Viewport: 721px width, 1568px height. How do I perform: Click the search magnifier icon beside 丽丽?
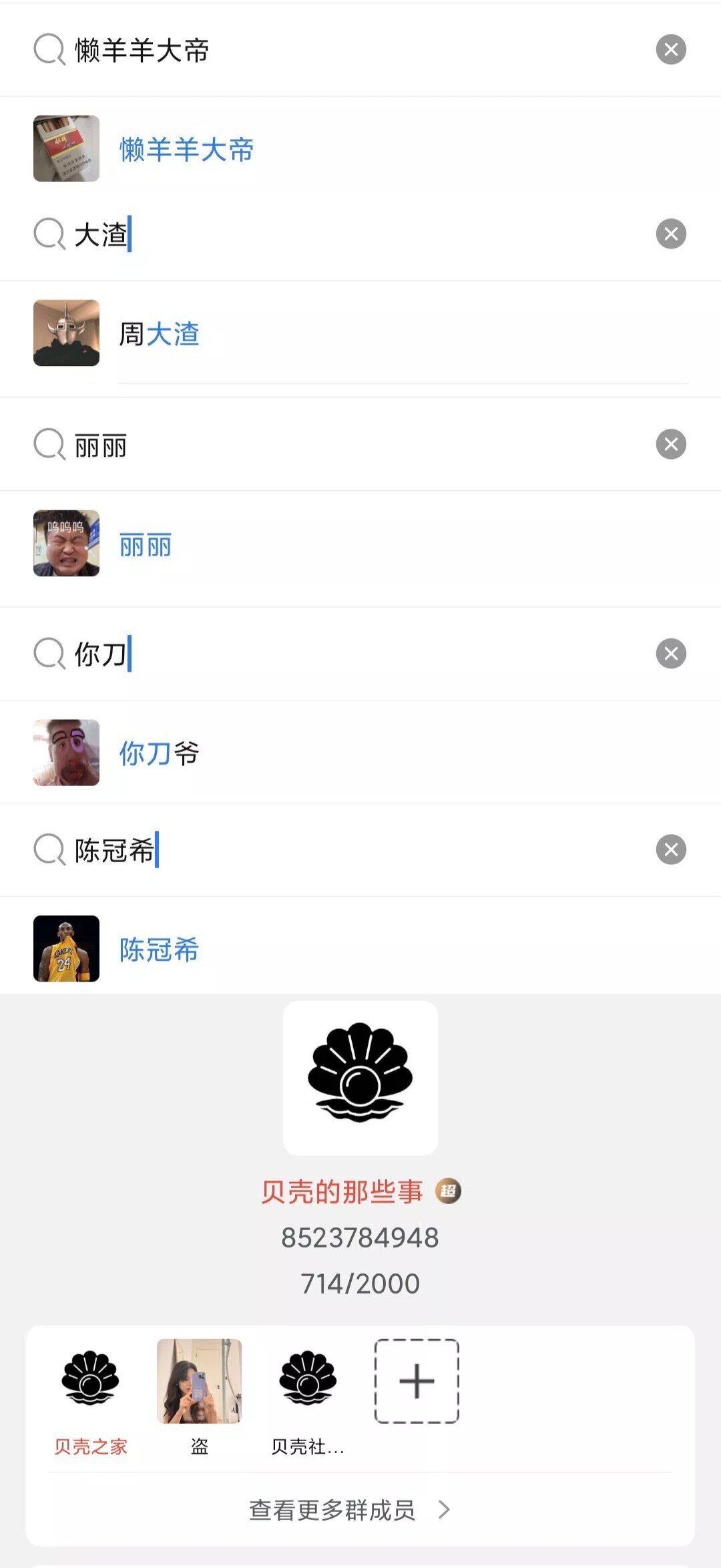[47, 444]
